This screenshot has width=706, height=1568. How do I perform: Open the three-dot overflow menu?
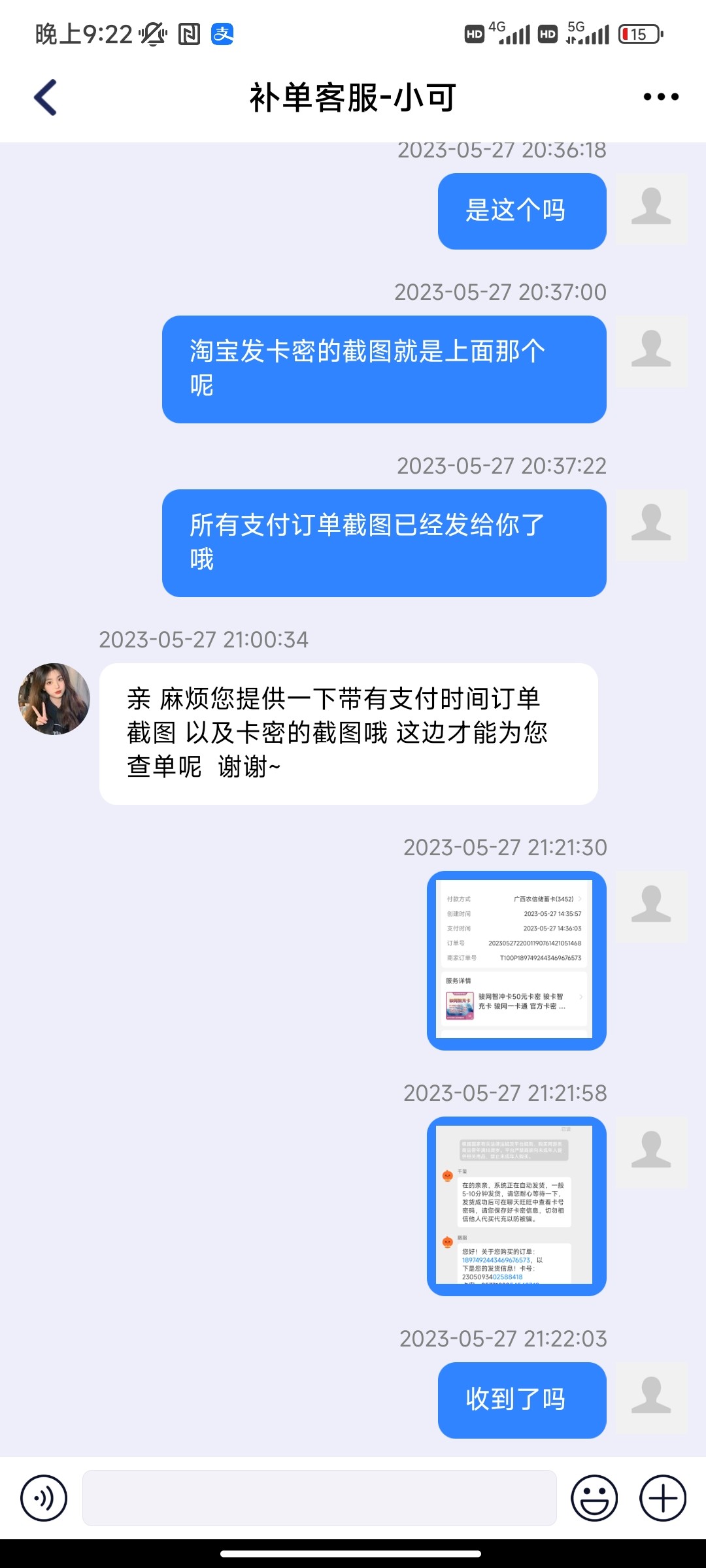tap(661, 97)
